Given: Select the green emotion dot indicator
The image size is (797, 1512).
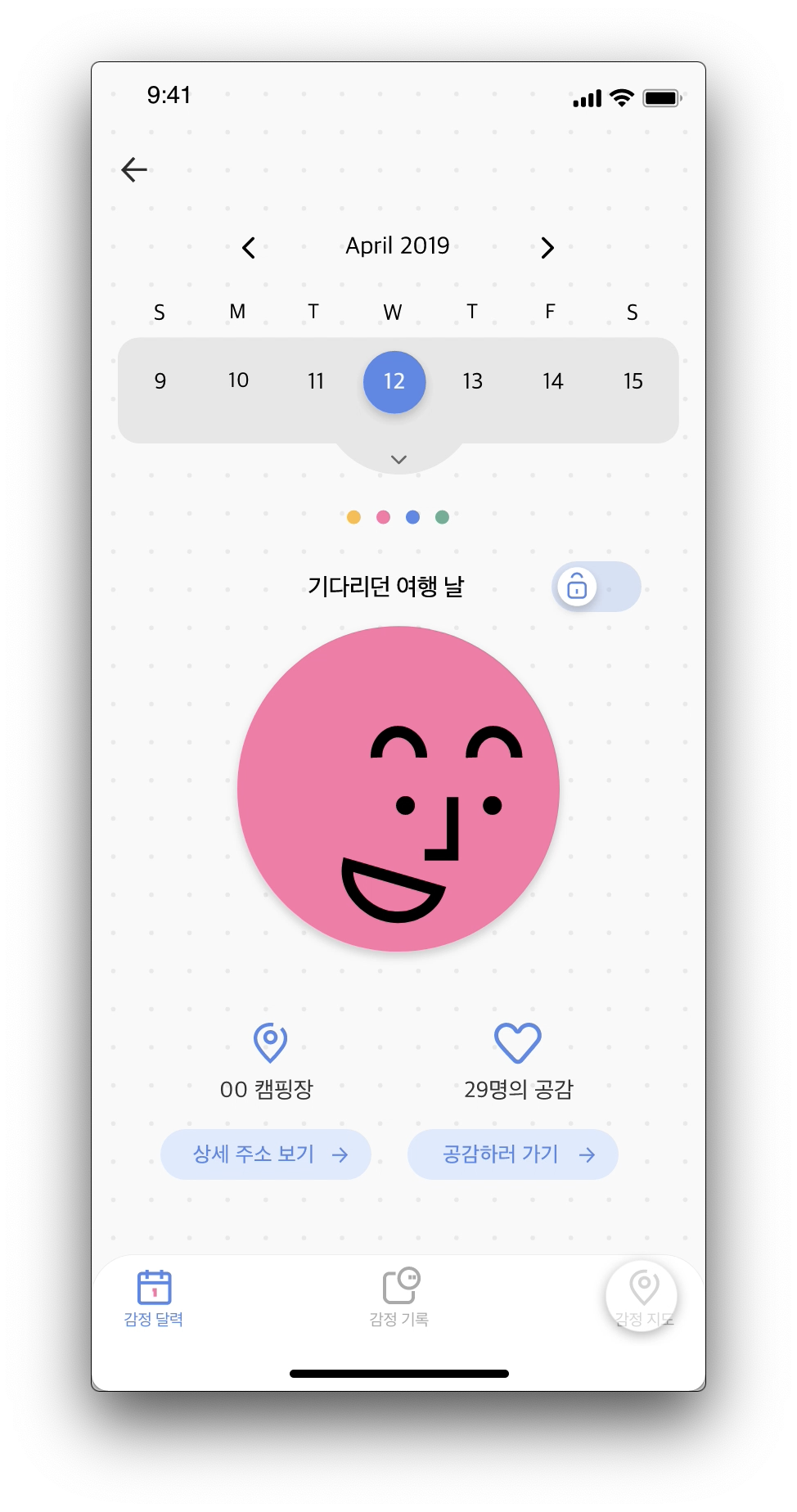Looking at the screenshot, I should pos(442,517).
